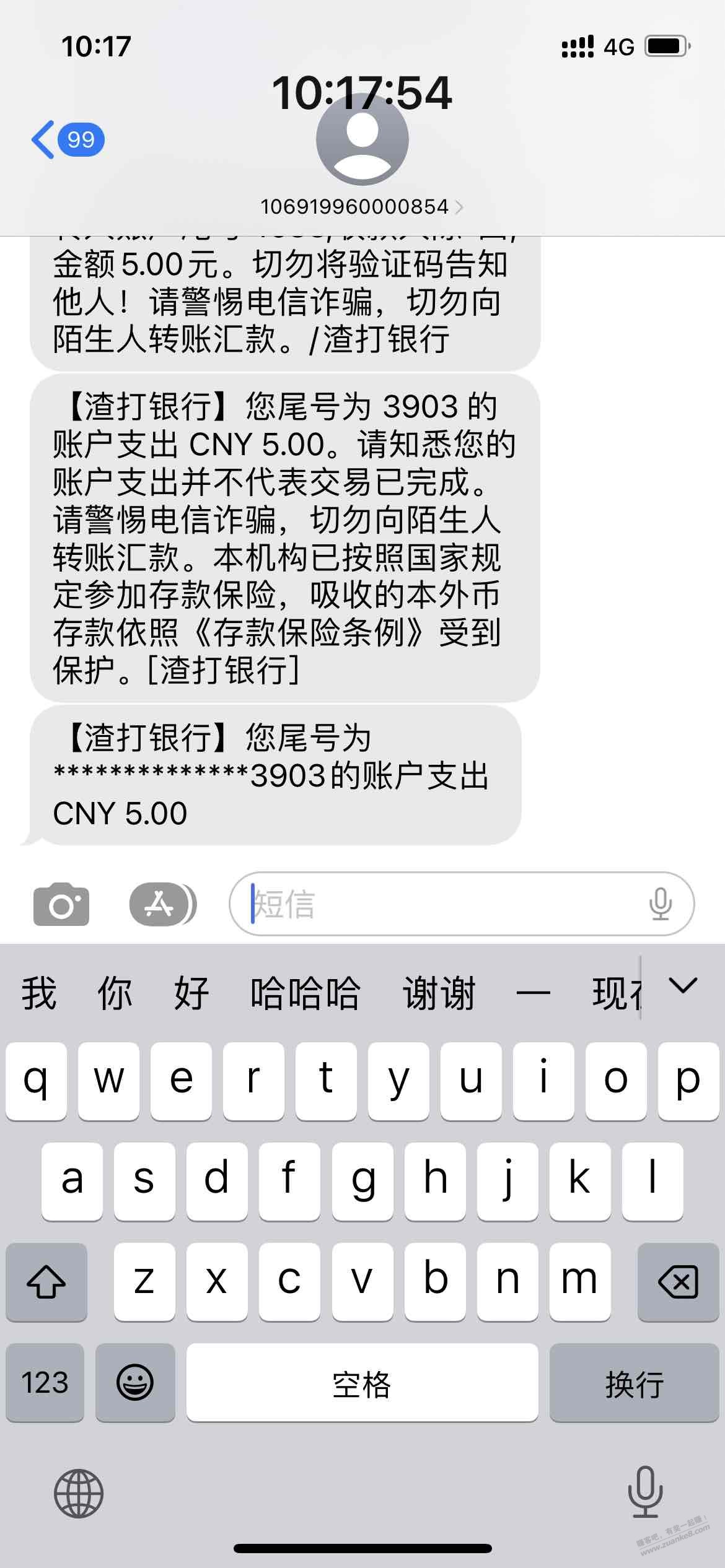This screenshot has height=1568, width=725.
Task: Insert the suggestion 谢谢
Action: tap(439, 993)
